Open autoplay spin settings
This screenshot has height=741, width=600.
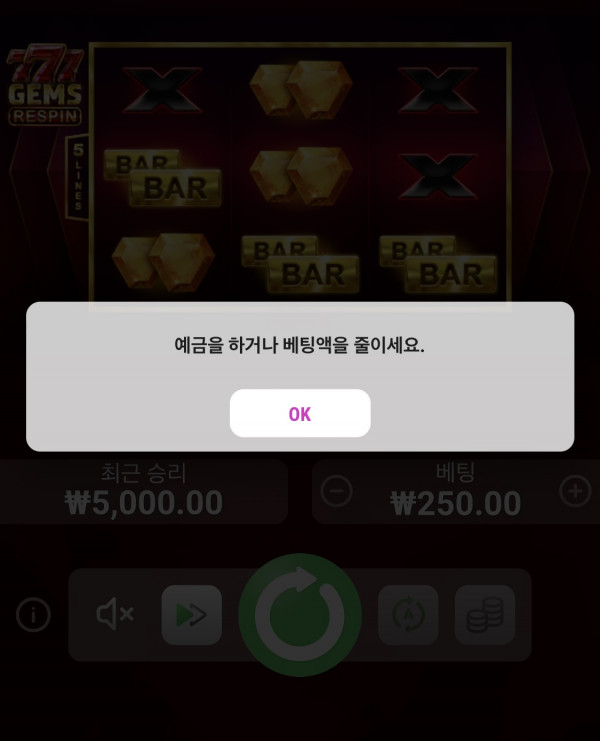click(x=408, y=615)
